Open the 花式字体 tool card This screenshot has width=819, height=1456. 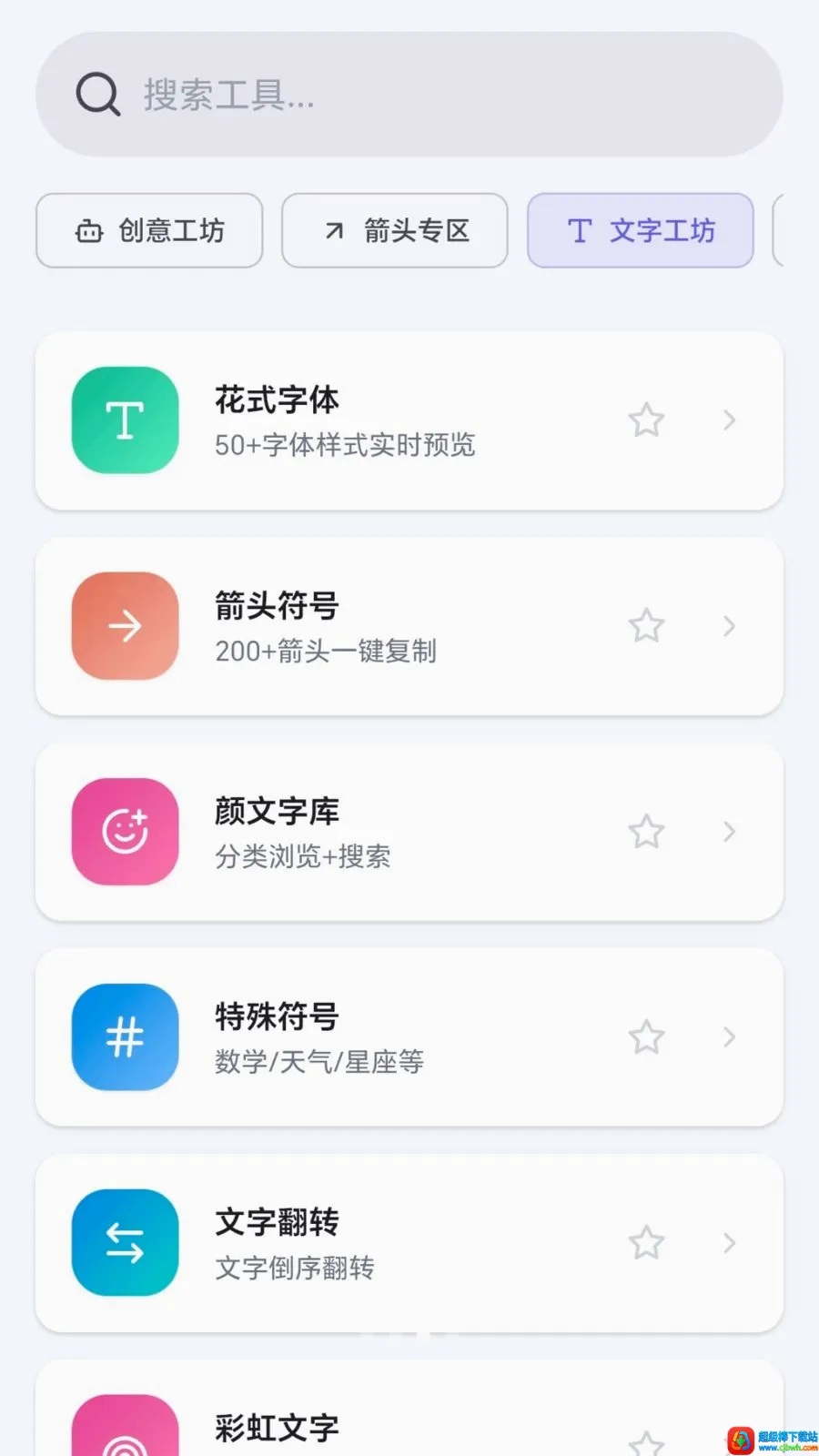[409, 420]
